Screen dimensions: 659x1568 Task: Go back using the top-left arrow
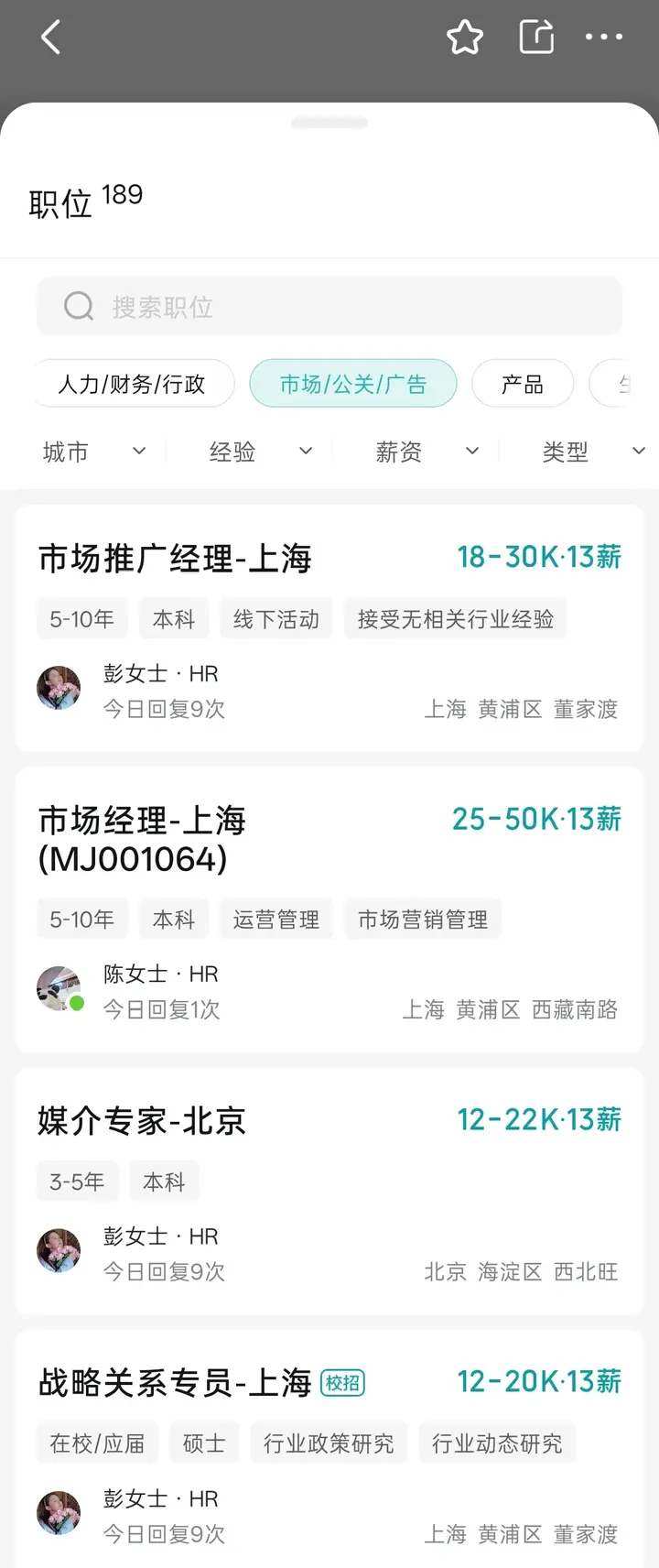51,38
